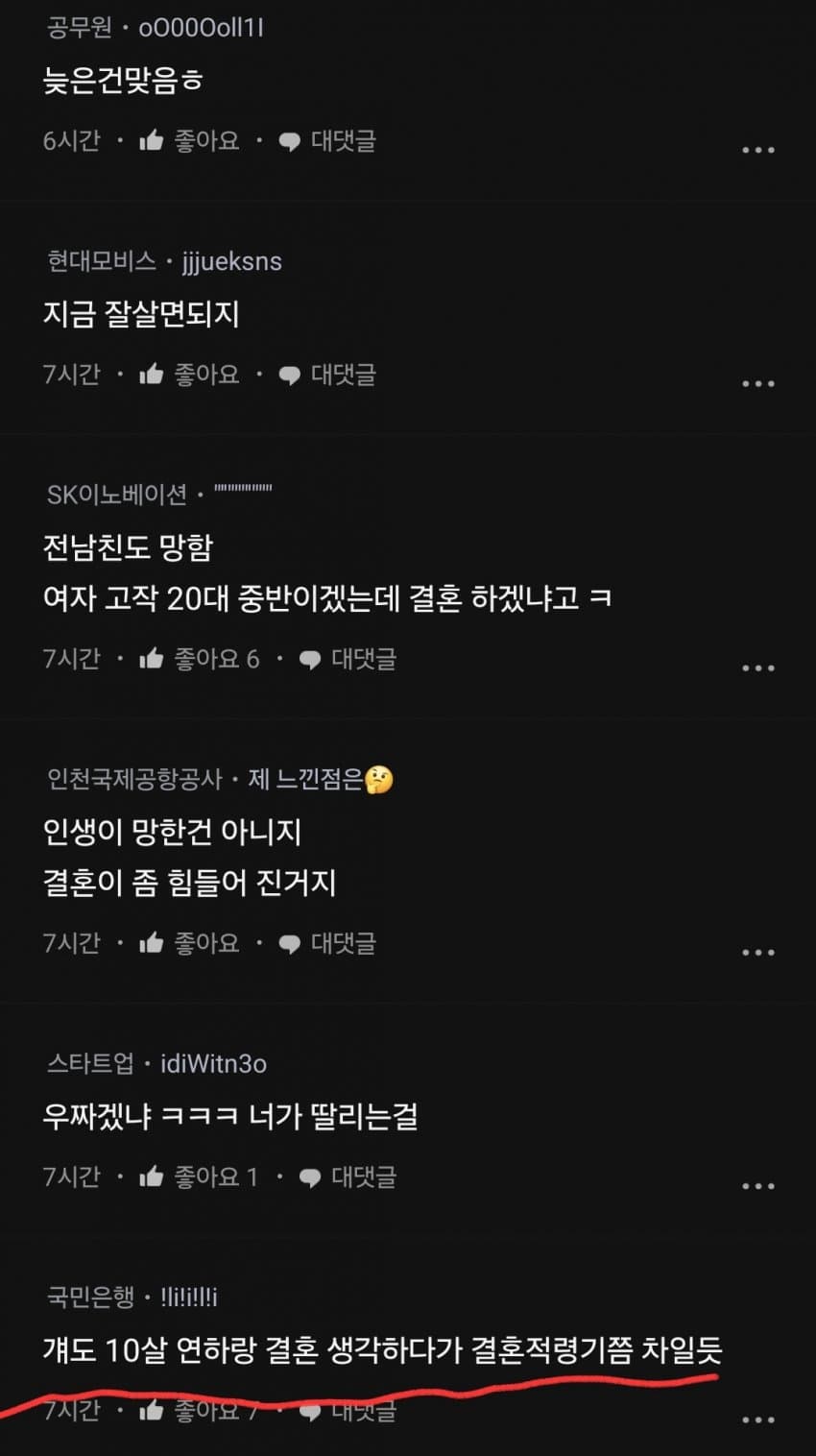Click the thumbs-up icon on 스타트업's comment
The height and width of the screenshot is (1456, 816).
152,1177
